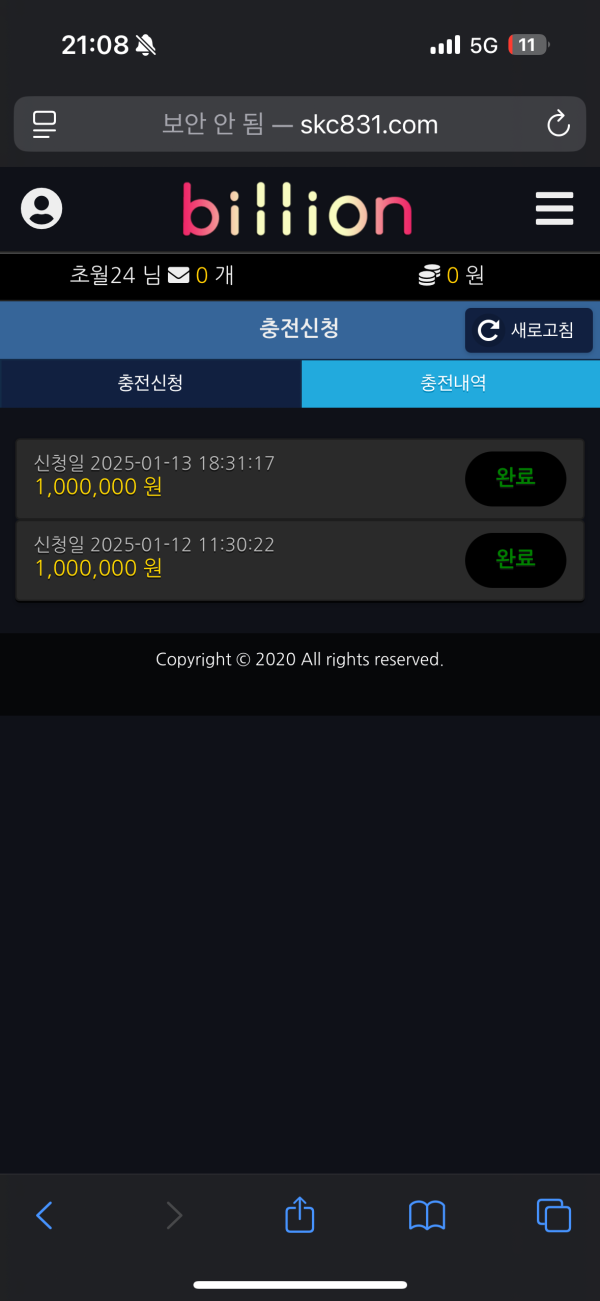600x1301 pixels.
Task: Share this page
Action: [300, 1215]
